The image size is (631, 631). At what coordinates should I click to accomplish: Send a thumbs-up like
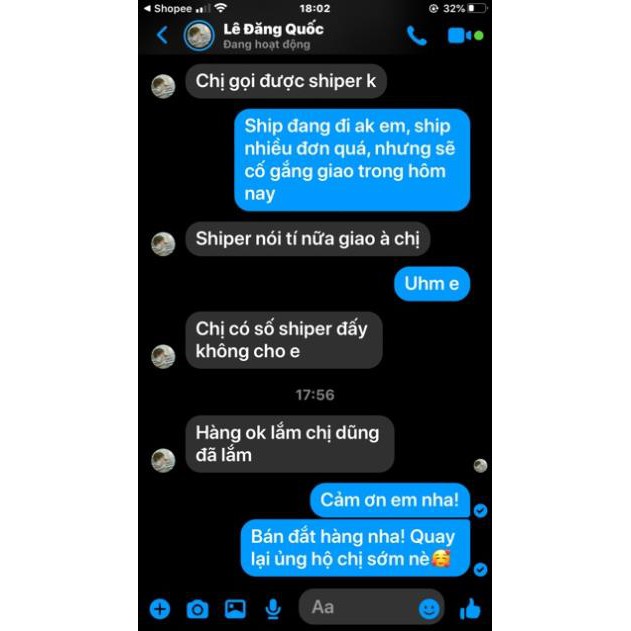(470, 608)
